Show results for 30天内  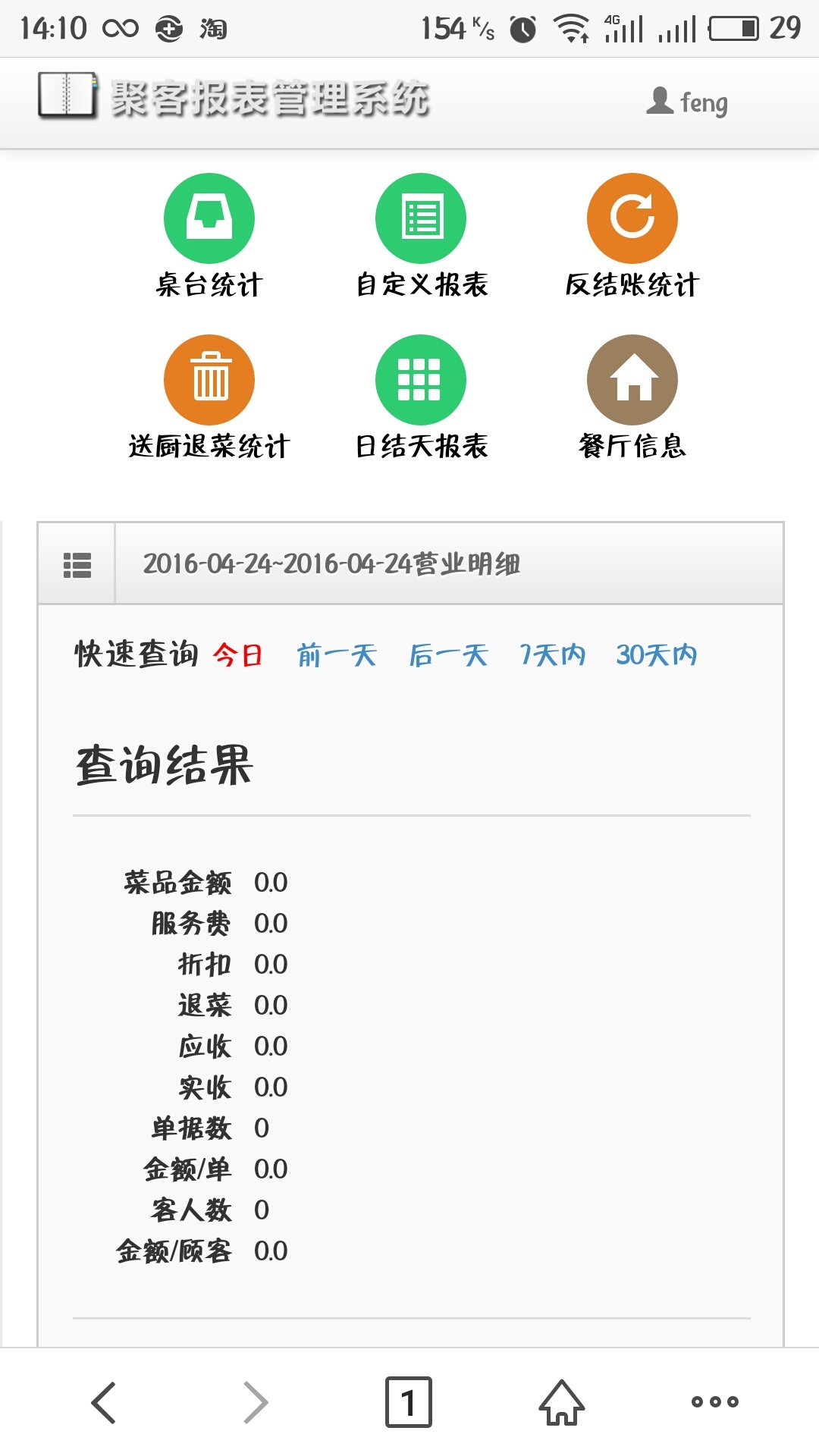click(x=656, y=654)
